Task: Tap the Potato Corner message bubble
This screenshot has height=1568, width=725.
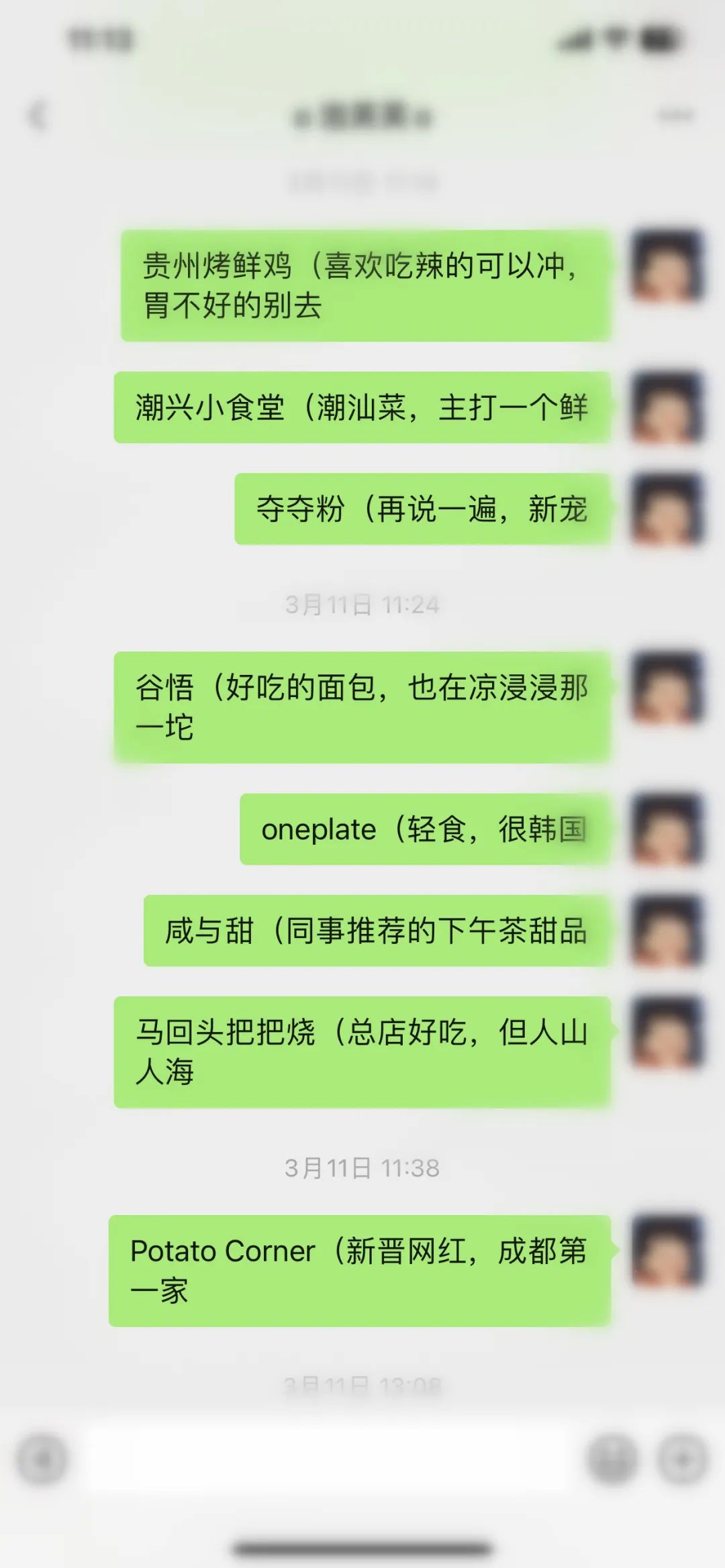Action: pos(362,1271)
